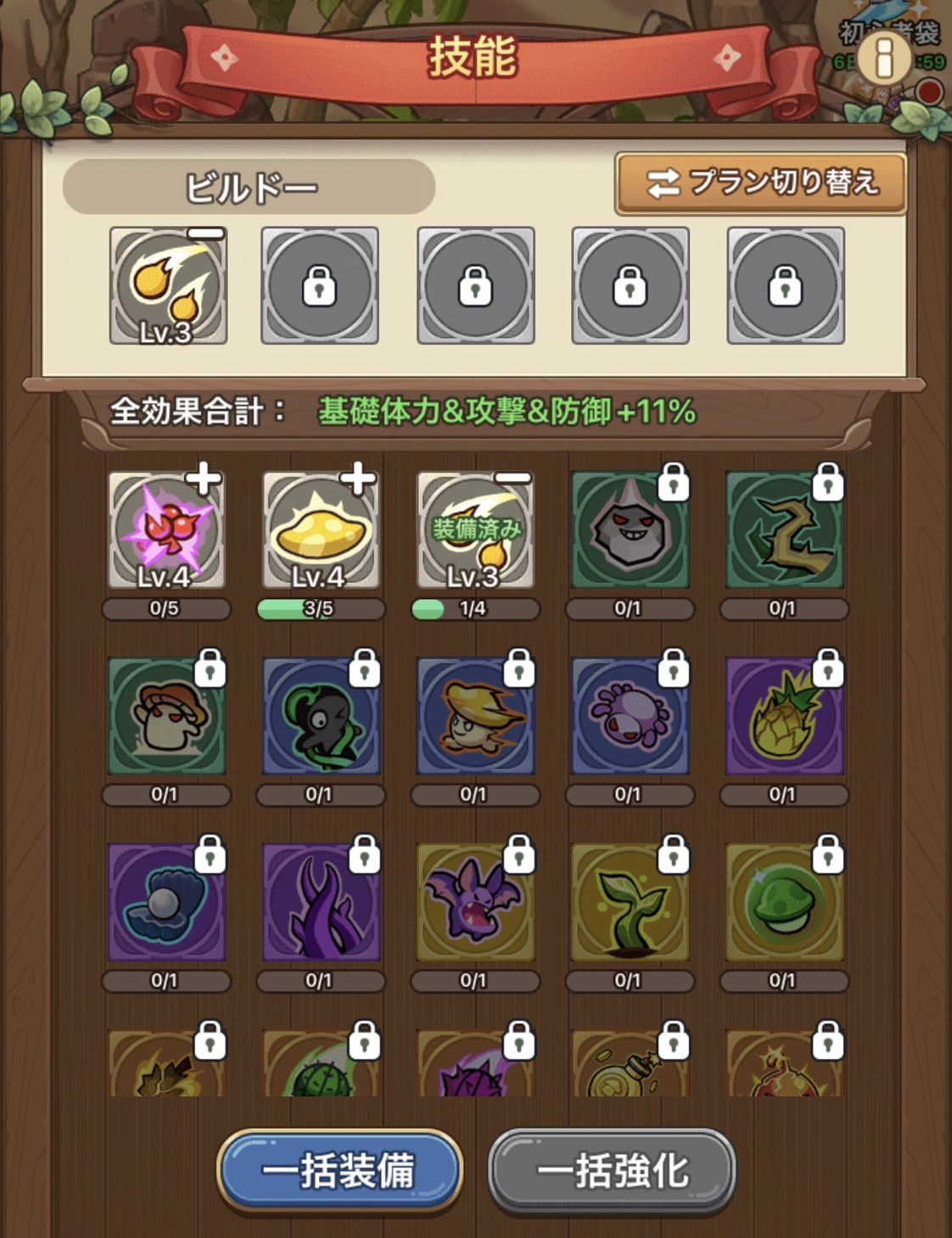952x1238 pixels.
Task: Tap 一括装備 to equip all
Action: click(x=339, y=1171)
